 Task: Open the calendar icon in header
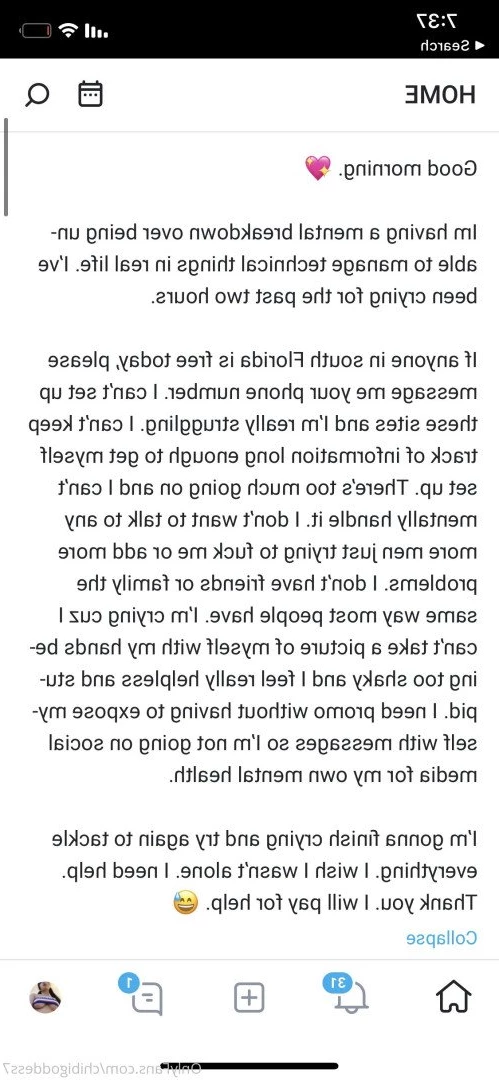pyautogui.click(x=90, y=94)
